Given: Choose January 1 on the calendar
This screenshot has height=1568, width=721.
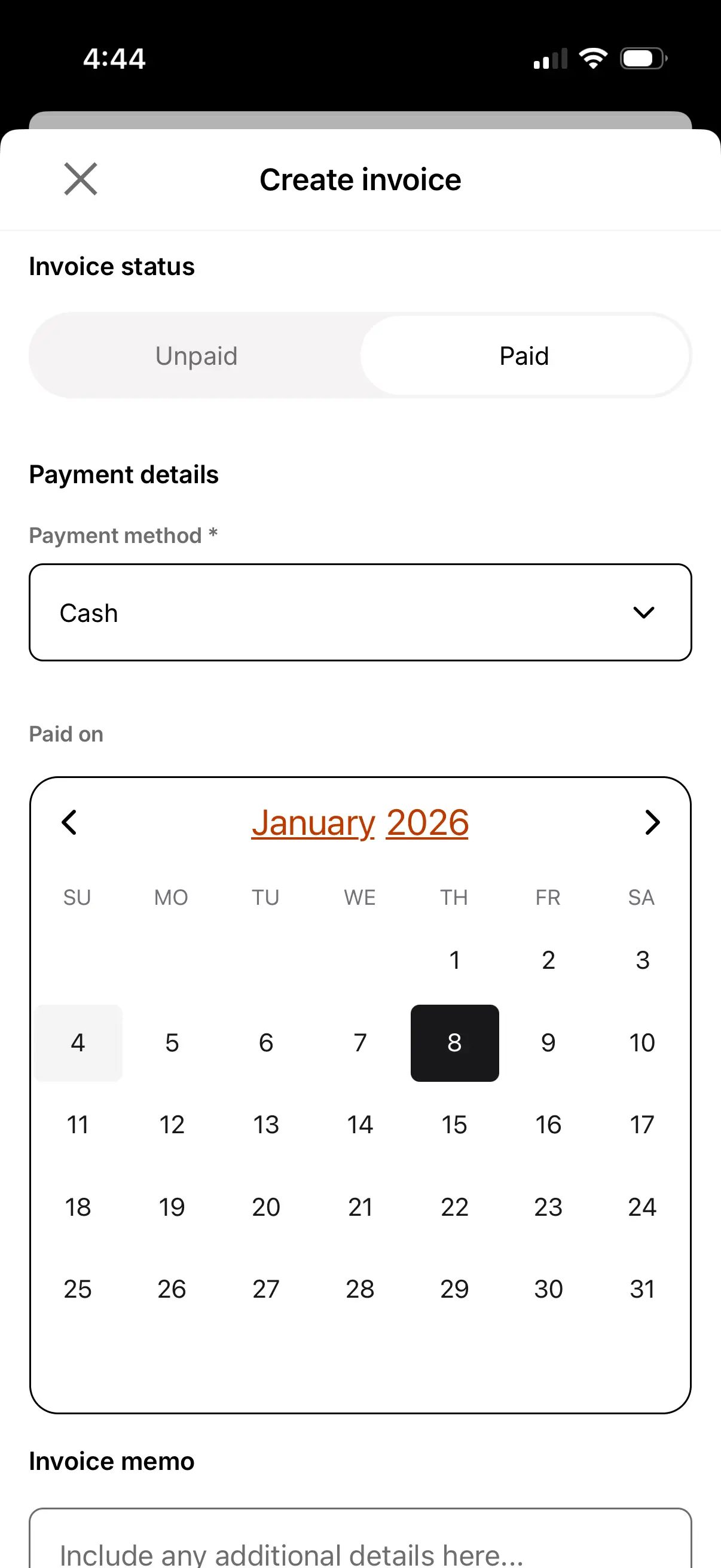Looking at the screenshot, I should click(454, 960).
